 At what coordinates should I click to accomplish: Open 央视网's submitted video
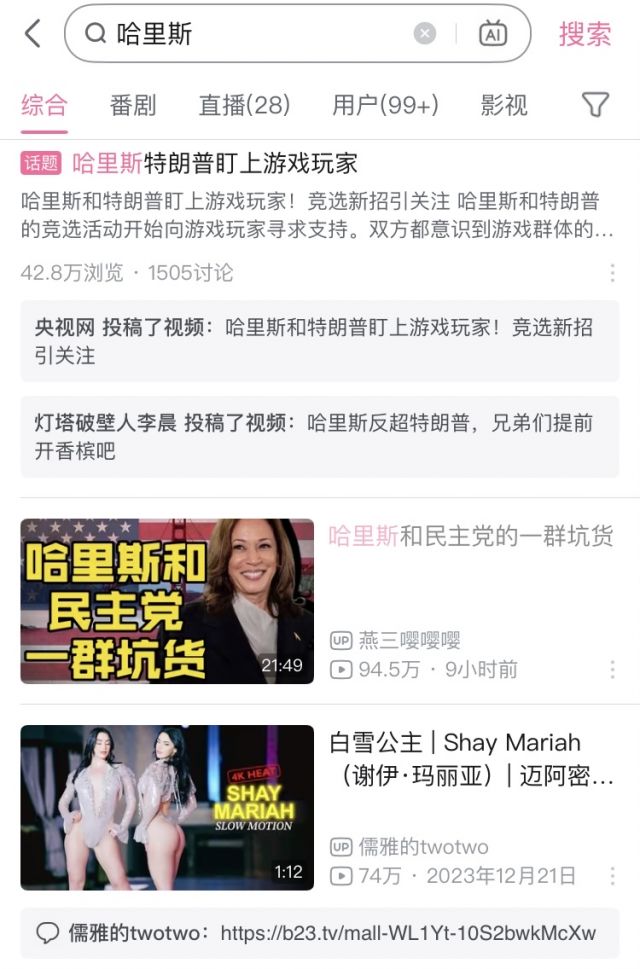point(320,341)
